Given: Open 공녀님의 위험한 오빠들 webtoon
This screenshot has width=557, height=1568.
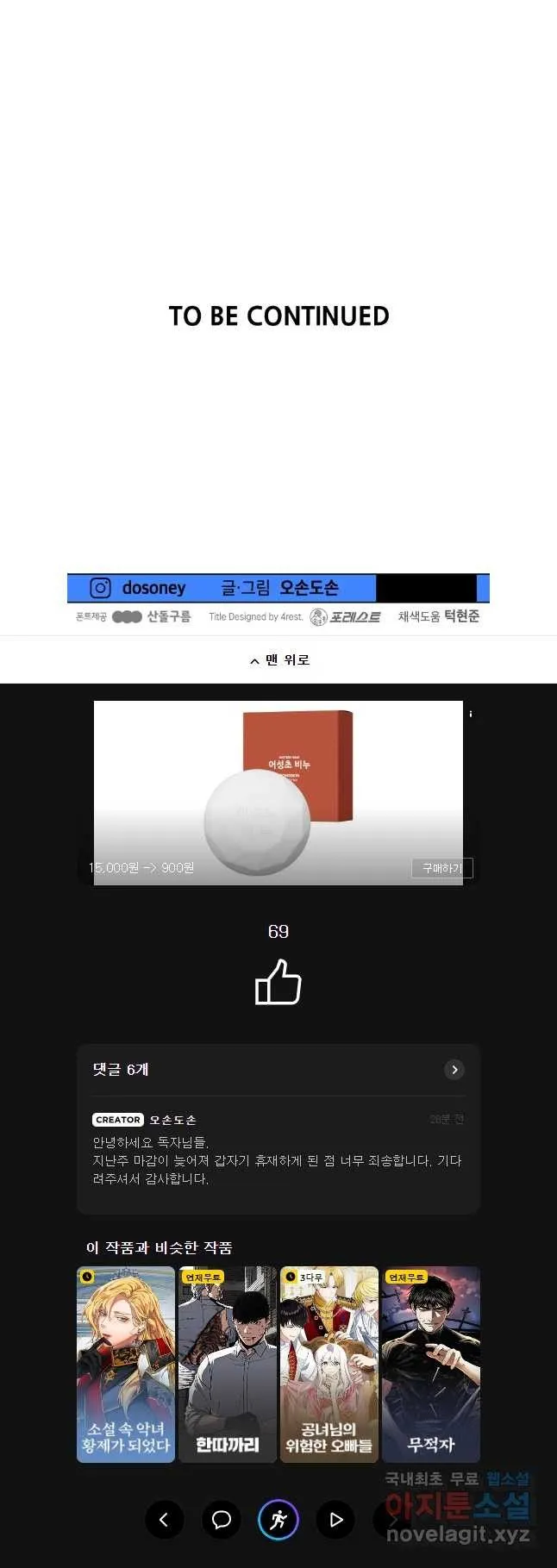Looking at the screenshot, I should pos(329,1364).
